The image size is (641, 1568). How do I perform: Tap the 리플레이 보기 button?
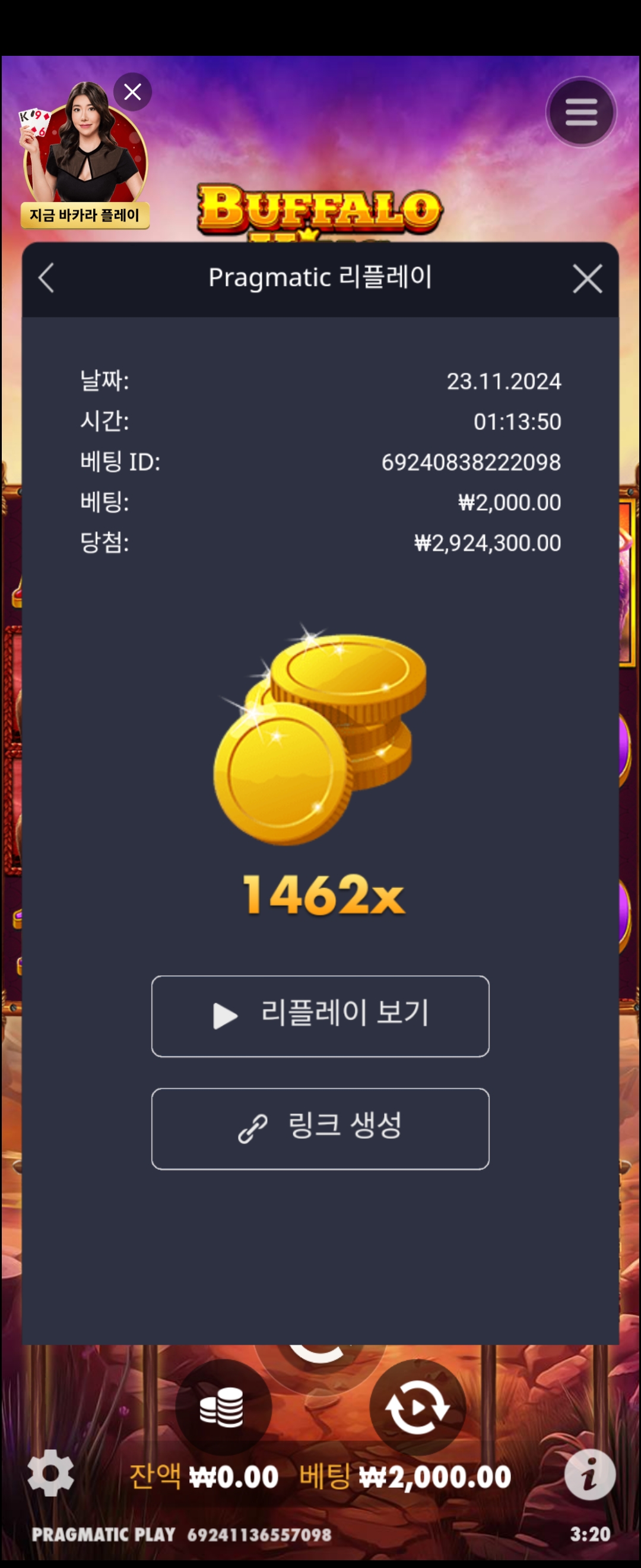coord(320,1015)
